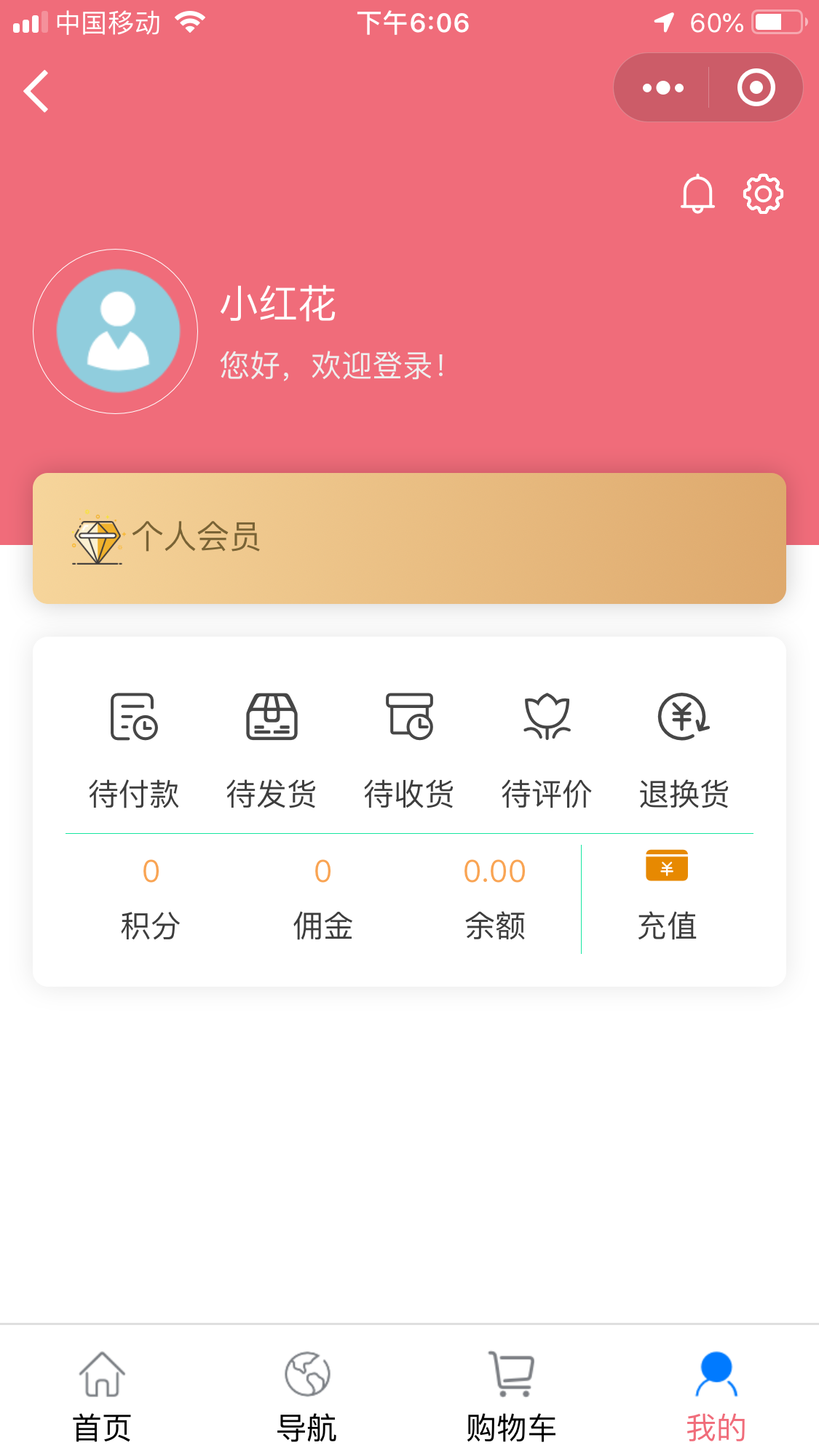This screenshot has height=1456, width=819.
Task: Open the mini program more-options menu
Action: click(x=662, y=88)
